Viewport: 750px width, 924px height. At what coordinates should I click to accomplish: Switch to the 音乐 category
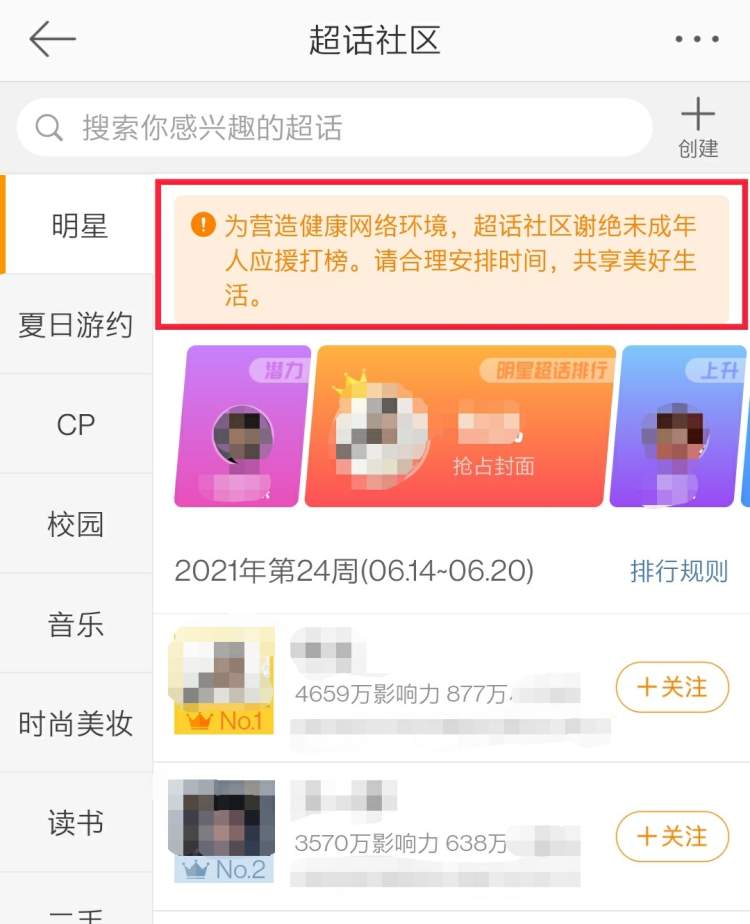click(76, 624)
